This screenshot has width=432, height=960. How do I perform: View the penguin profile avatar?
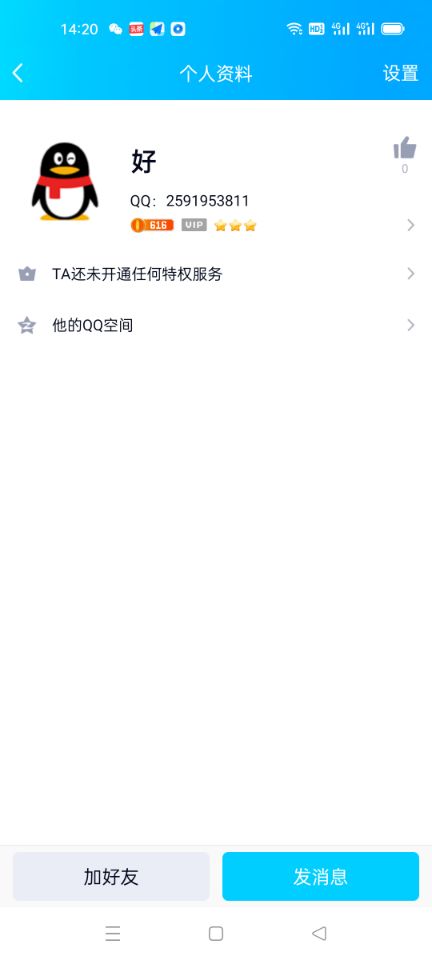pos(65,181)
